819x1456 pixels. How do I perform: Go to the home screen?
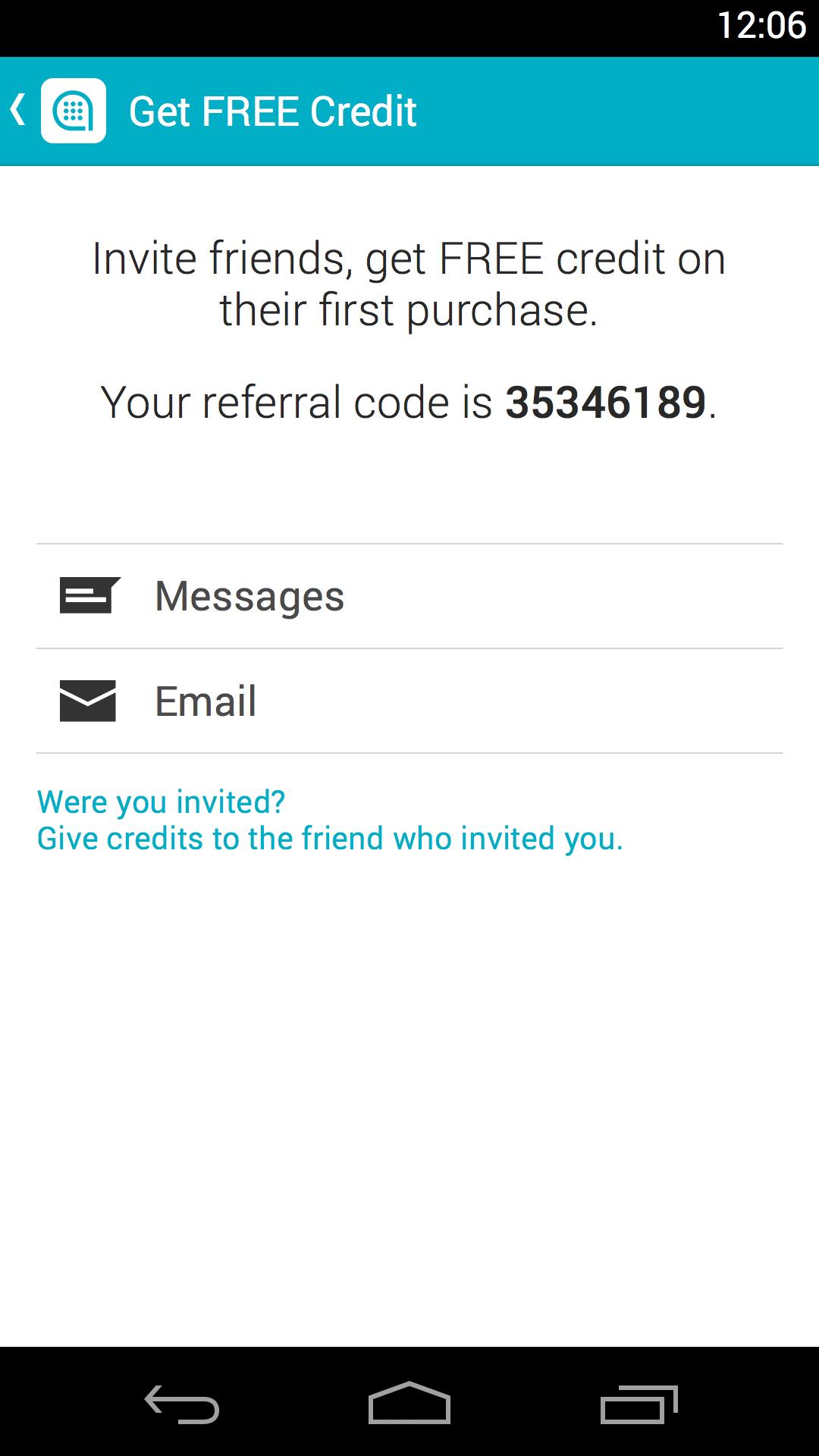coord(409,1404)
